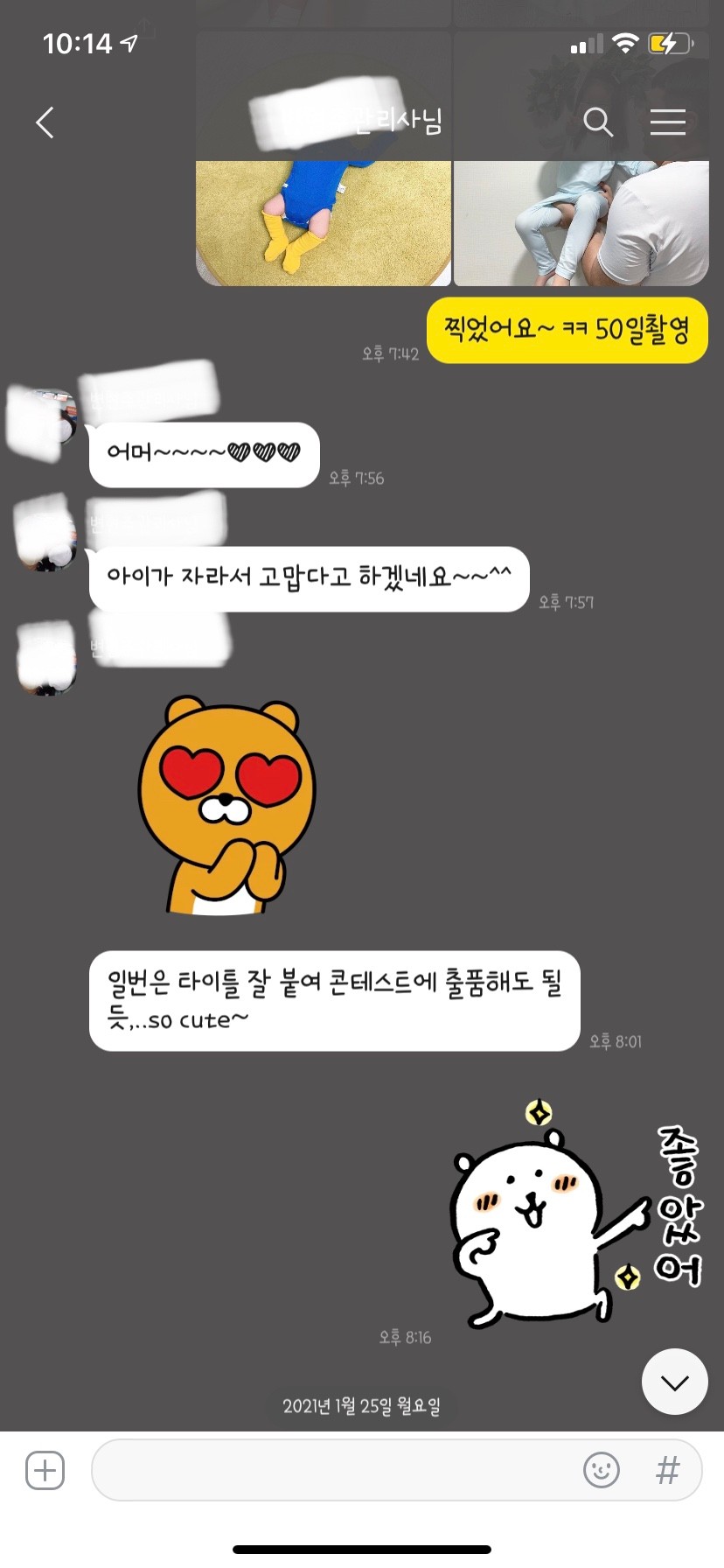Open the plus attachment menu
Viewport: 724px width, 1568px height.
click(45, 1470)
